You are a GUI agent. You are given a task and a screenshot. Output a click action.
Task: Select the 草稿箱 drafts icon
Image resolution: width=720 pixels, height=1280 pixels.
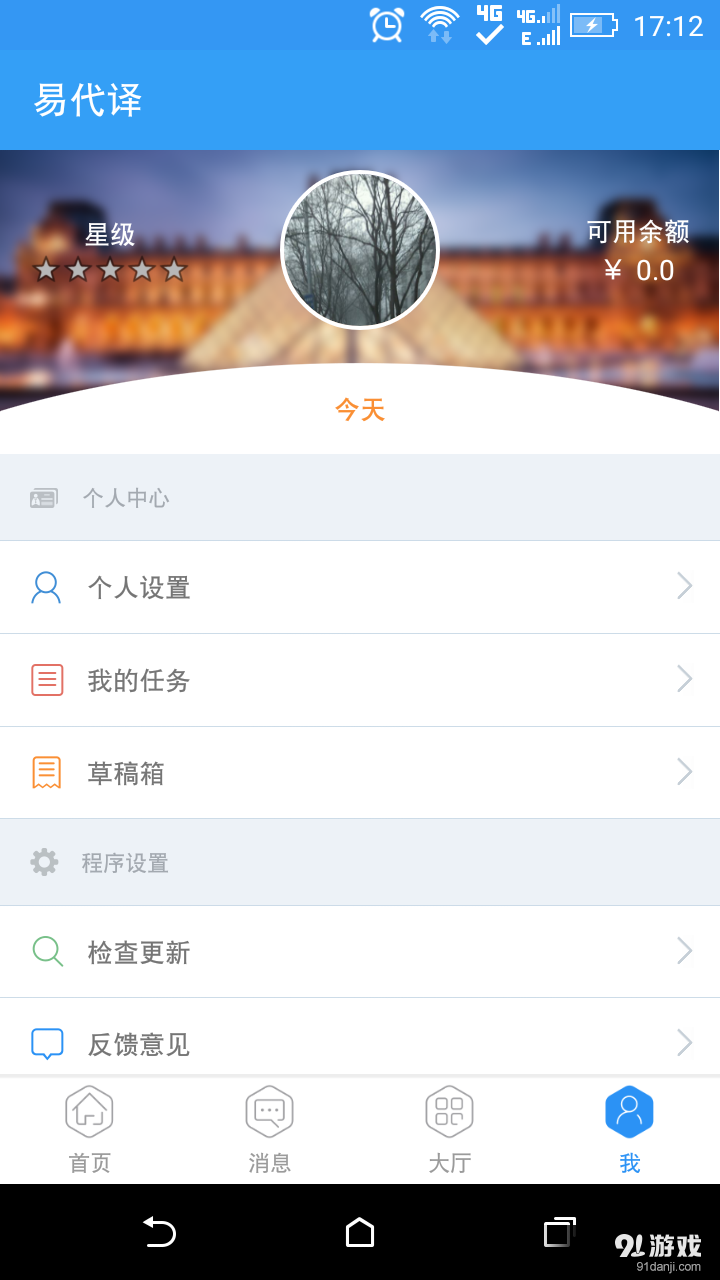click(45, 771)
